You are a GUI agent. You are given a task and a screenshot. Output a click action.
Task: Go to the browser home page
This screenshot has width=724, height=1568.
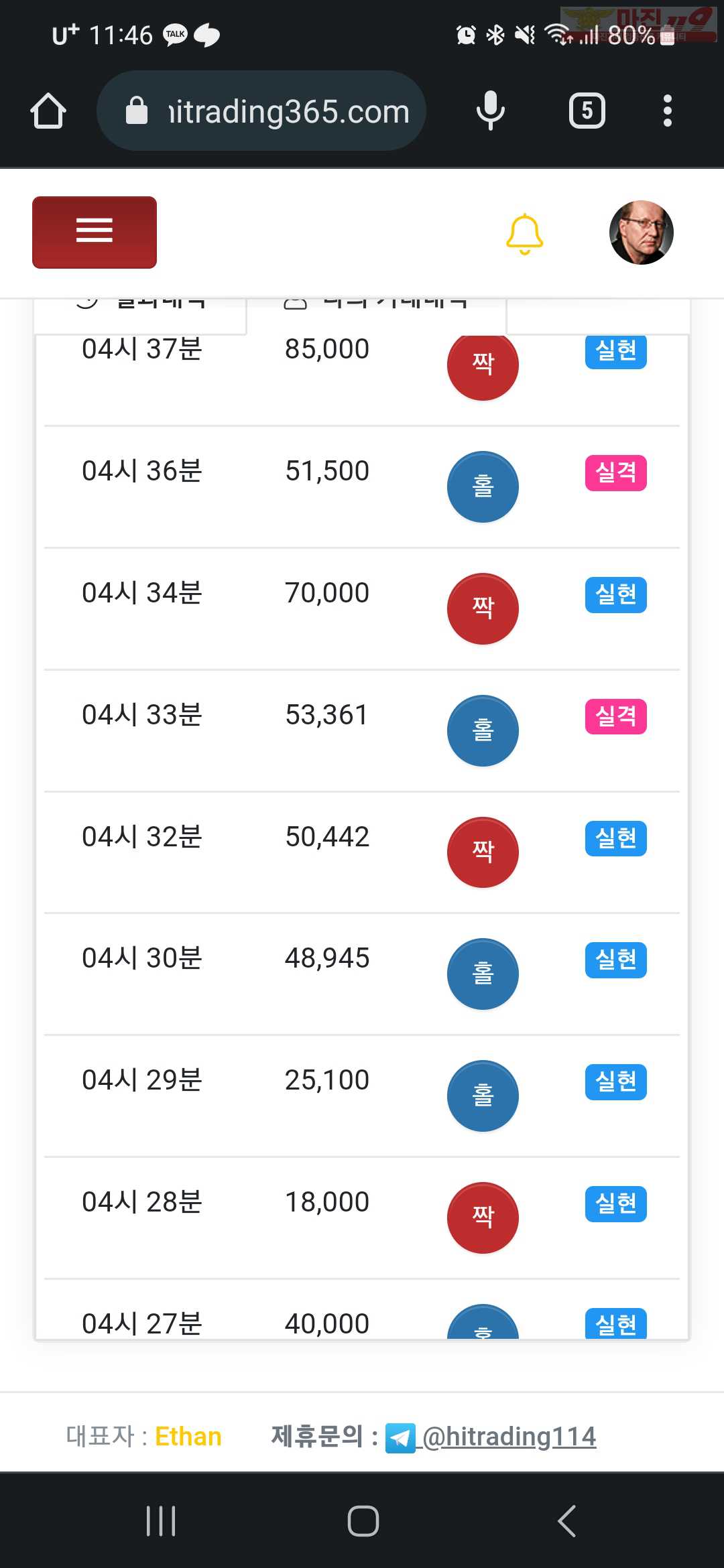point(48,111)
